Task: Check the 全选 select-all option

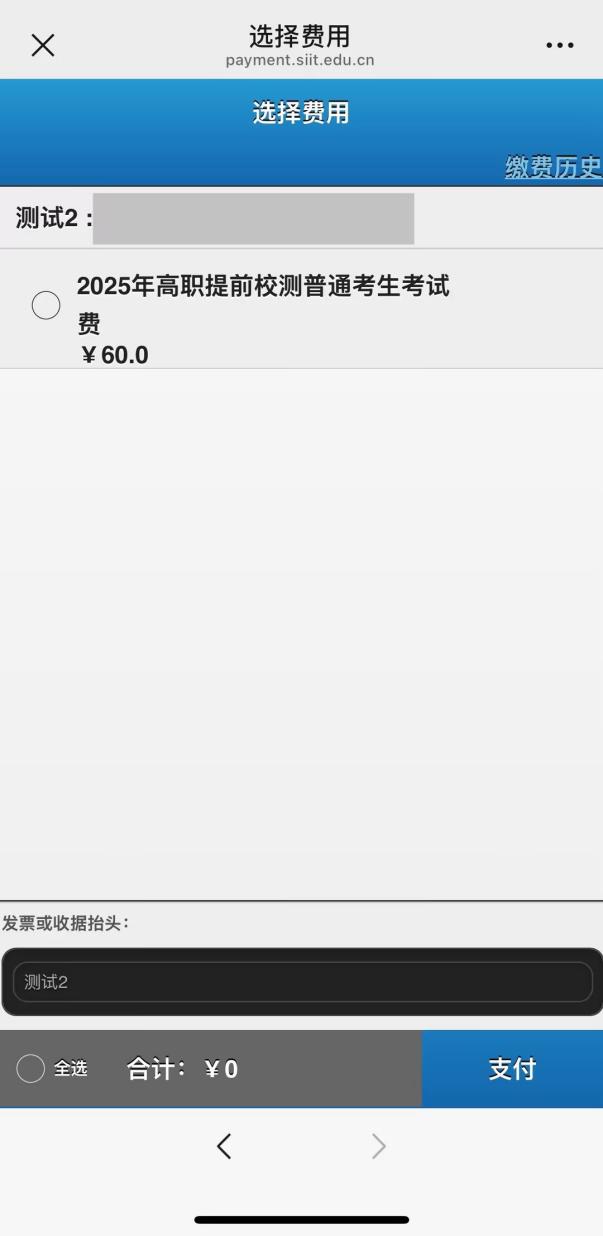Action: pos(31,1069)
